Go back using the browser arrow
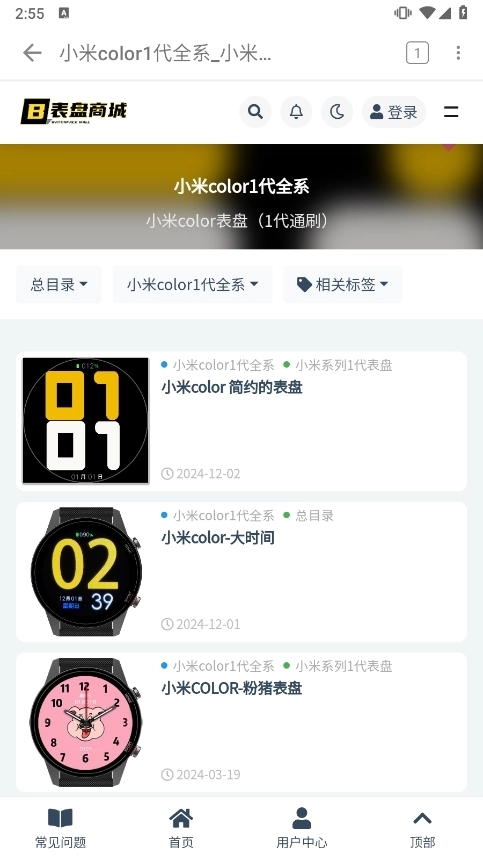 (32, 53)
